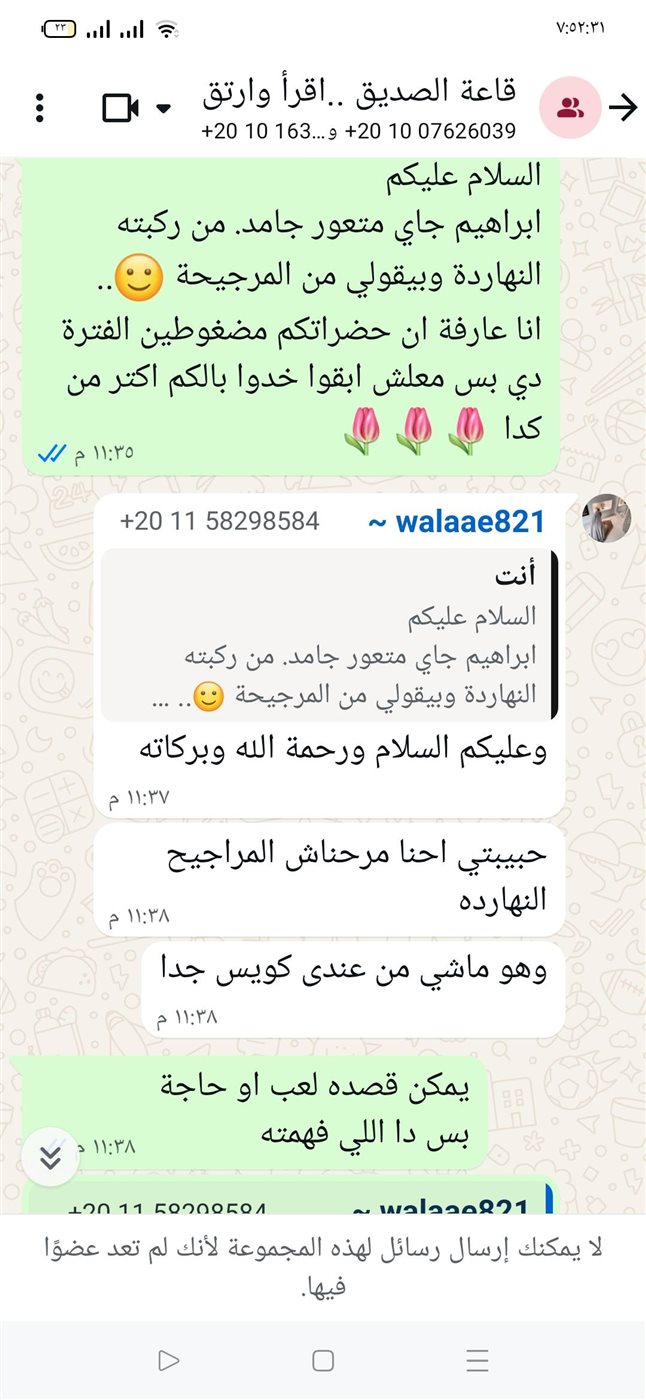Go back using the header arrow
The height and width of the screenshot is (1400, 646).
(623, 108)
